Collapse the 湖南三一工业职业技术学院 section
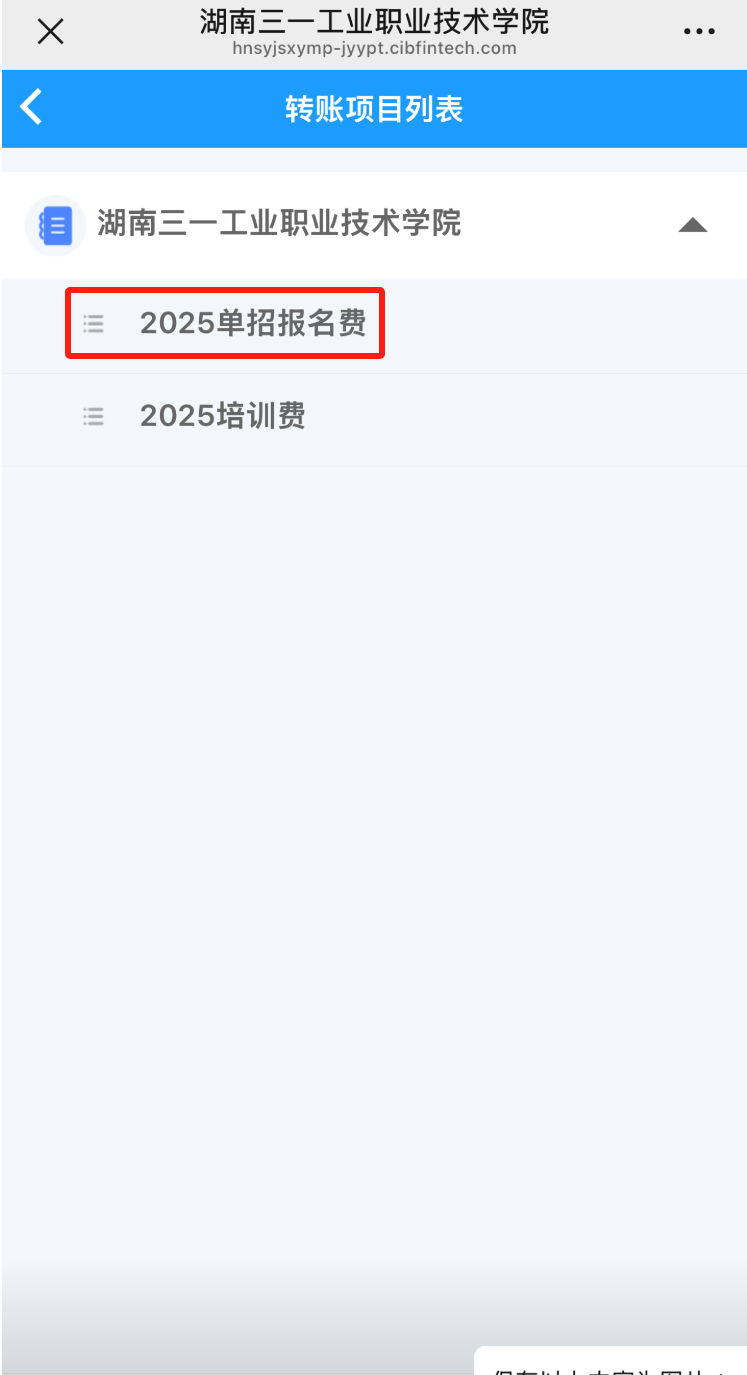This screenshot has width=747, height=1375. click(692, 225)
